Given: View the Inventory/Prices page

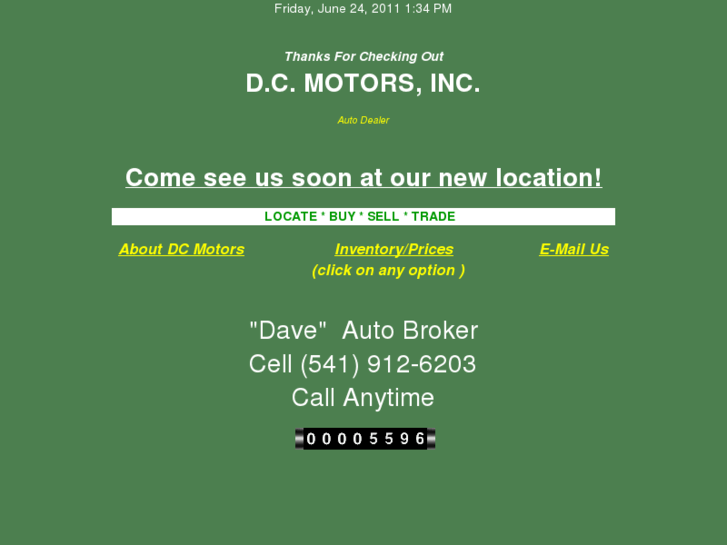Looking at the screenshot, I should click(x=394, y=250).
